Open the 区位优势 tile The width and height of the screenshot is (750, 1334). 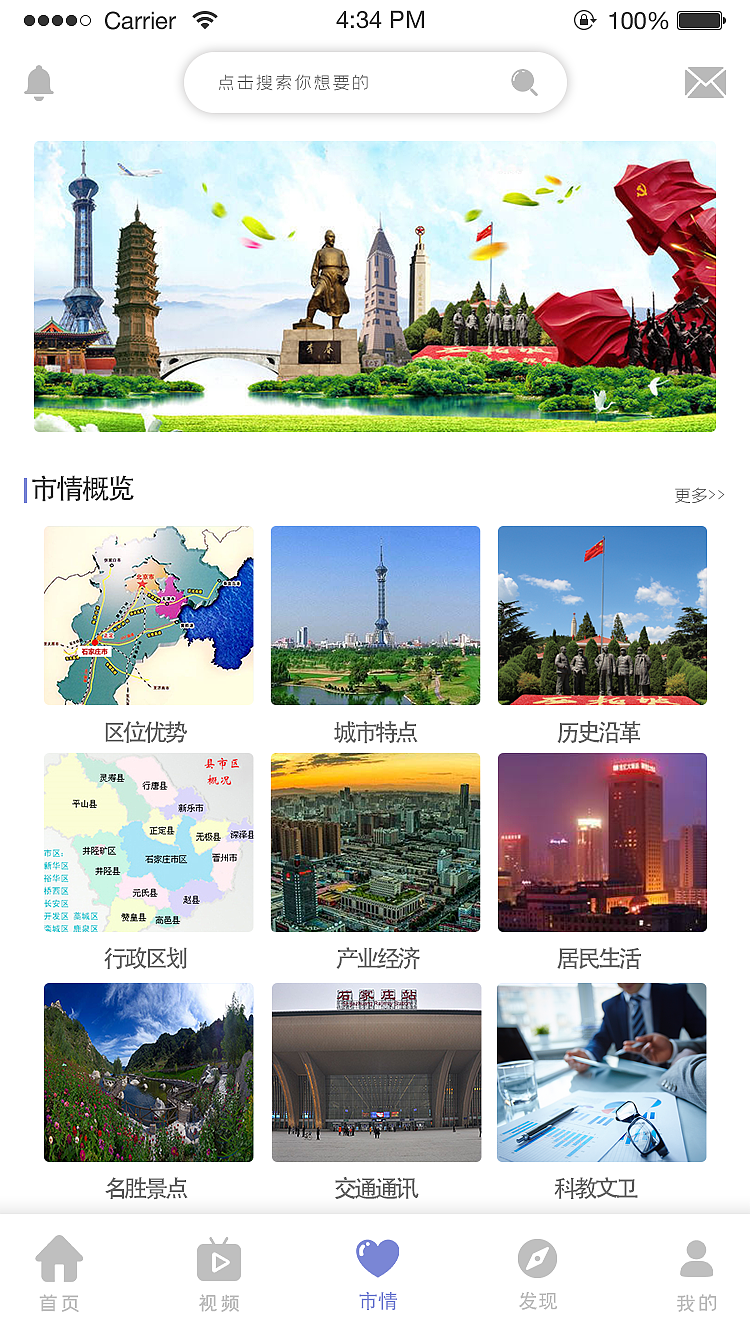[x=148, y=616]
